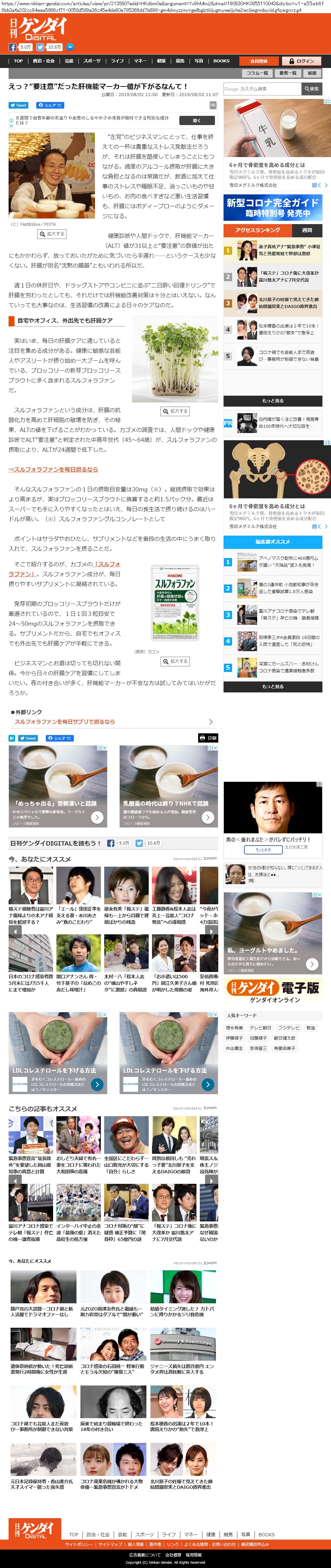Tap the Google custom search field
331x1568 pixels.
[x=262, y=89]
